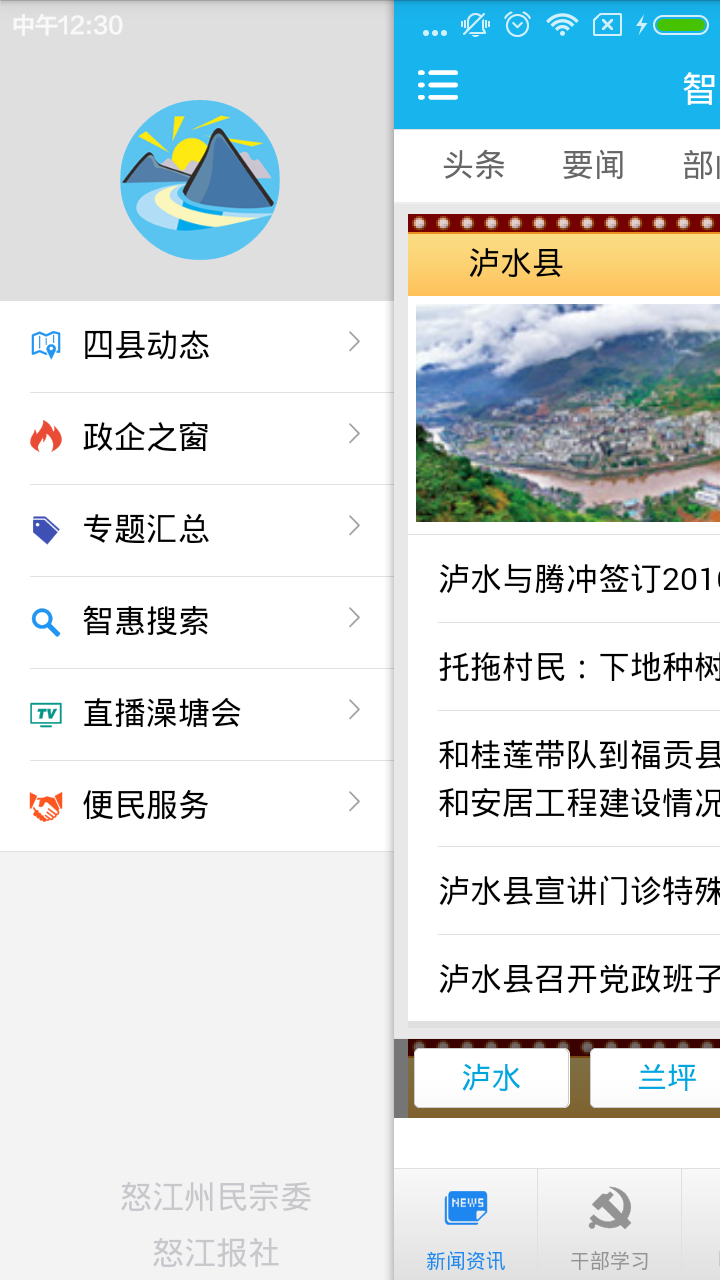Select the 泸水 county button
Screen dimensions: 720x1280
click(x=491, y=1077)
